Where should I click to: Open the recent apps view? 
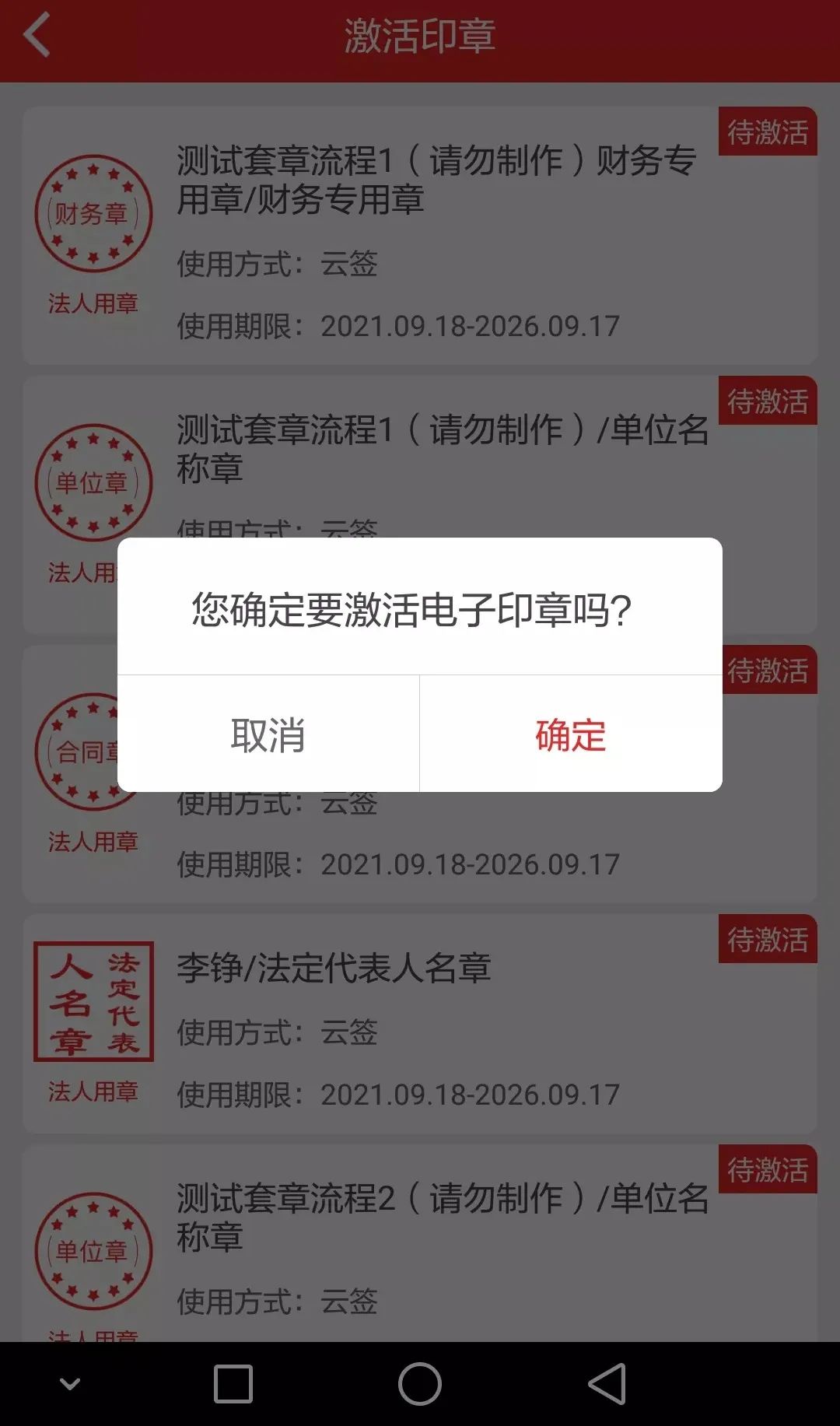(233, 1384)
